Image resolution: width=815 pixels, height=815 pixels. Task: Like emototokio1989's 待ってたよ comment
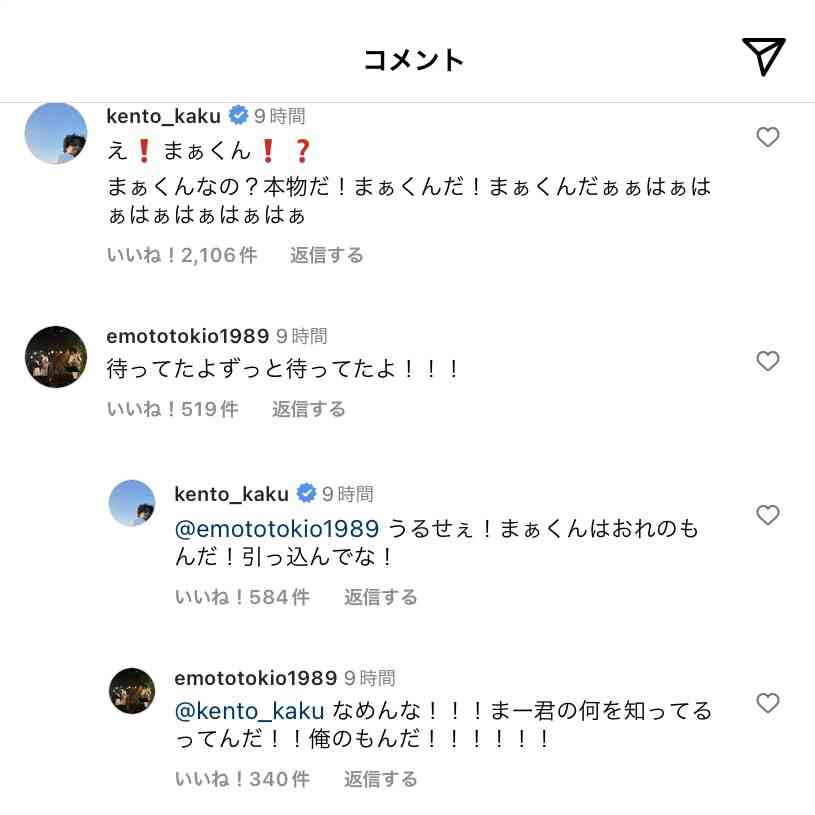[x=767, y=361]
